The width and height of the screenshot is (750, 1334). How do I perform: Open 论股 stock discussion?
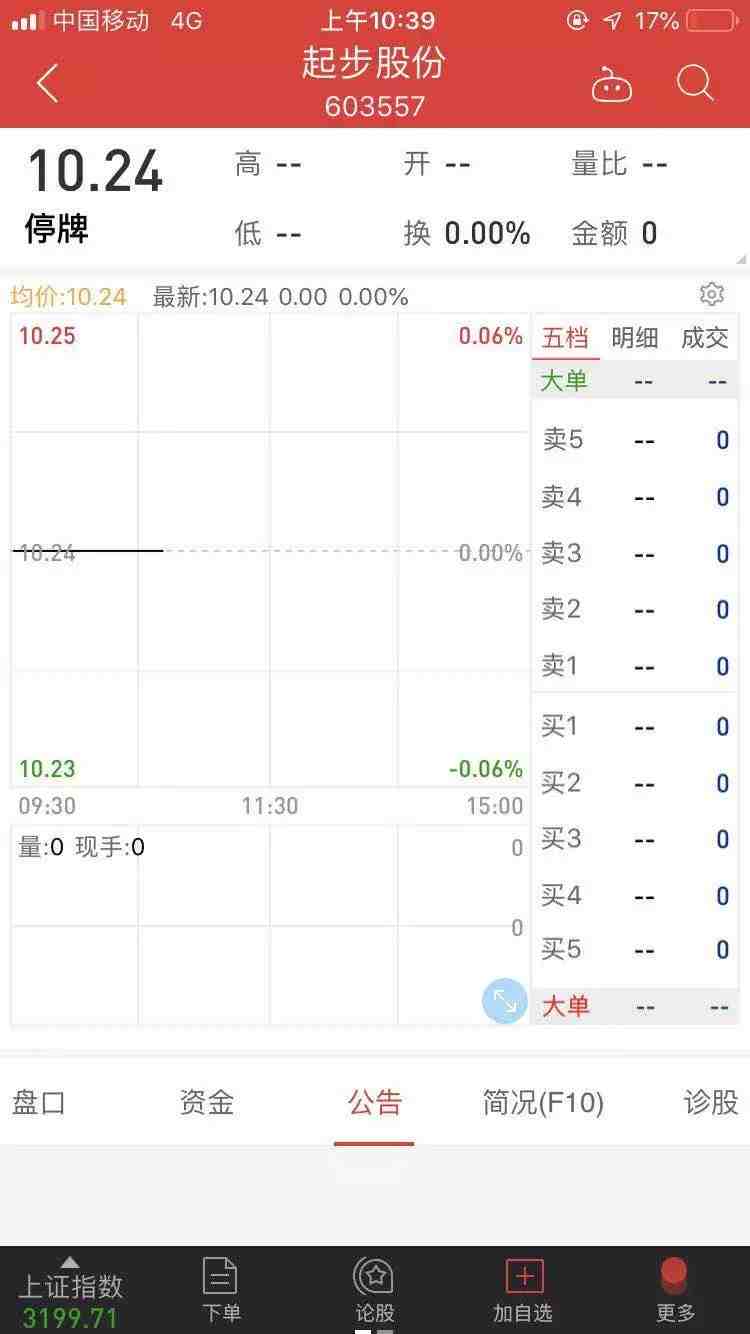(x=375, y=1291)
